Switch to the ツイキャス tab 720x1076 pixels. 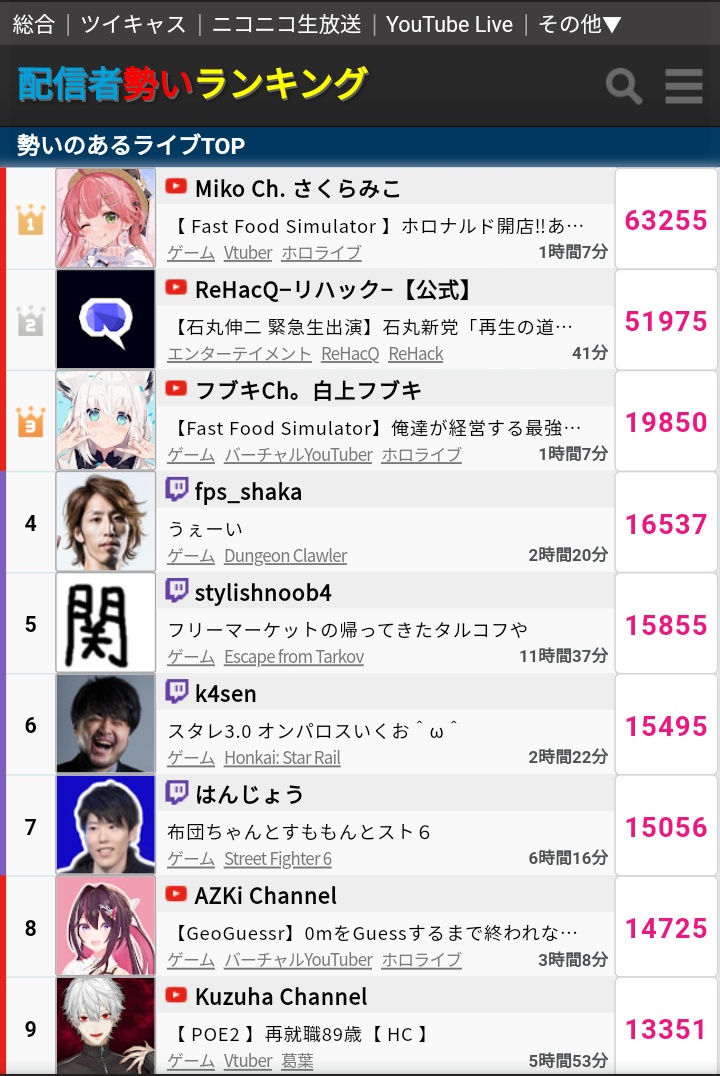(x=132, y=24)
